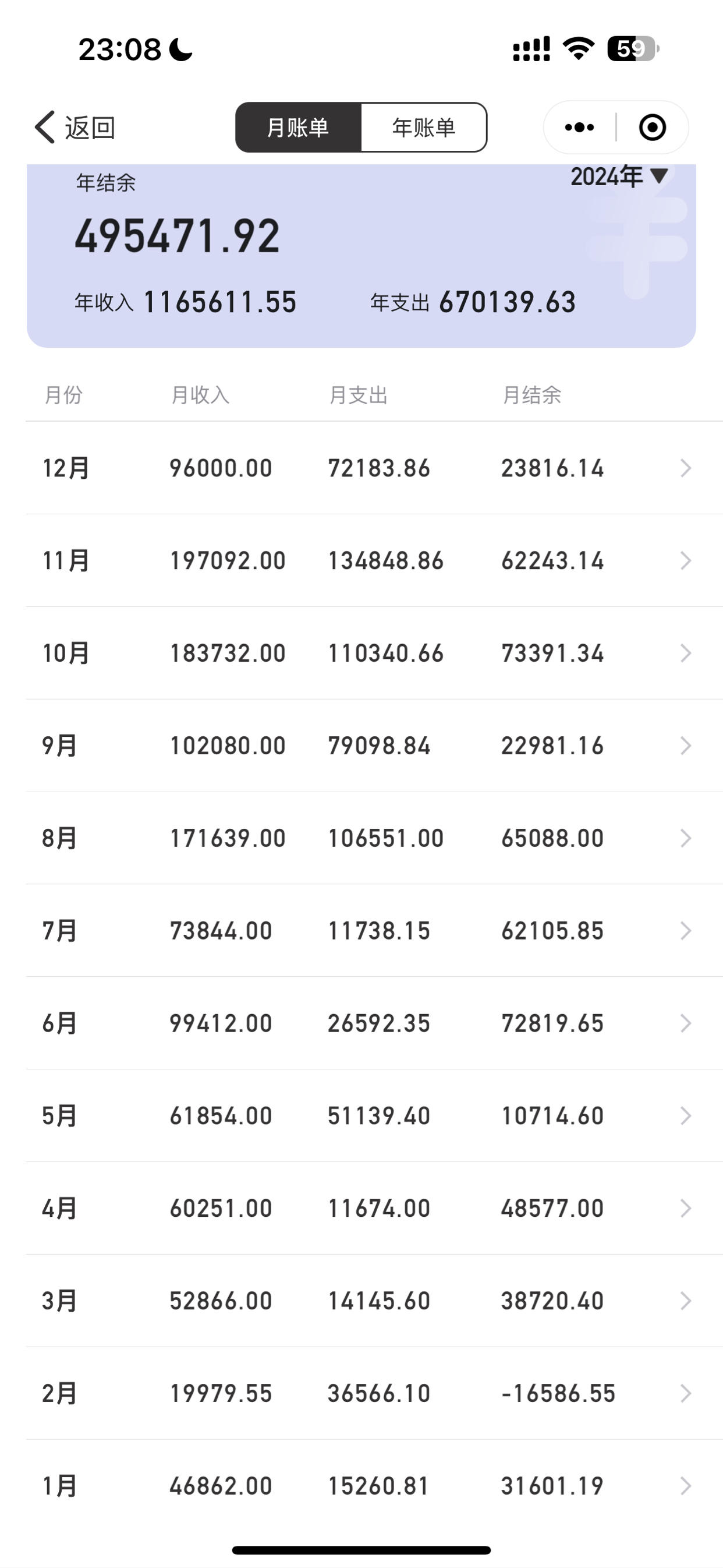Open the mini program three-dot menu

click(579, 128)
